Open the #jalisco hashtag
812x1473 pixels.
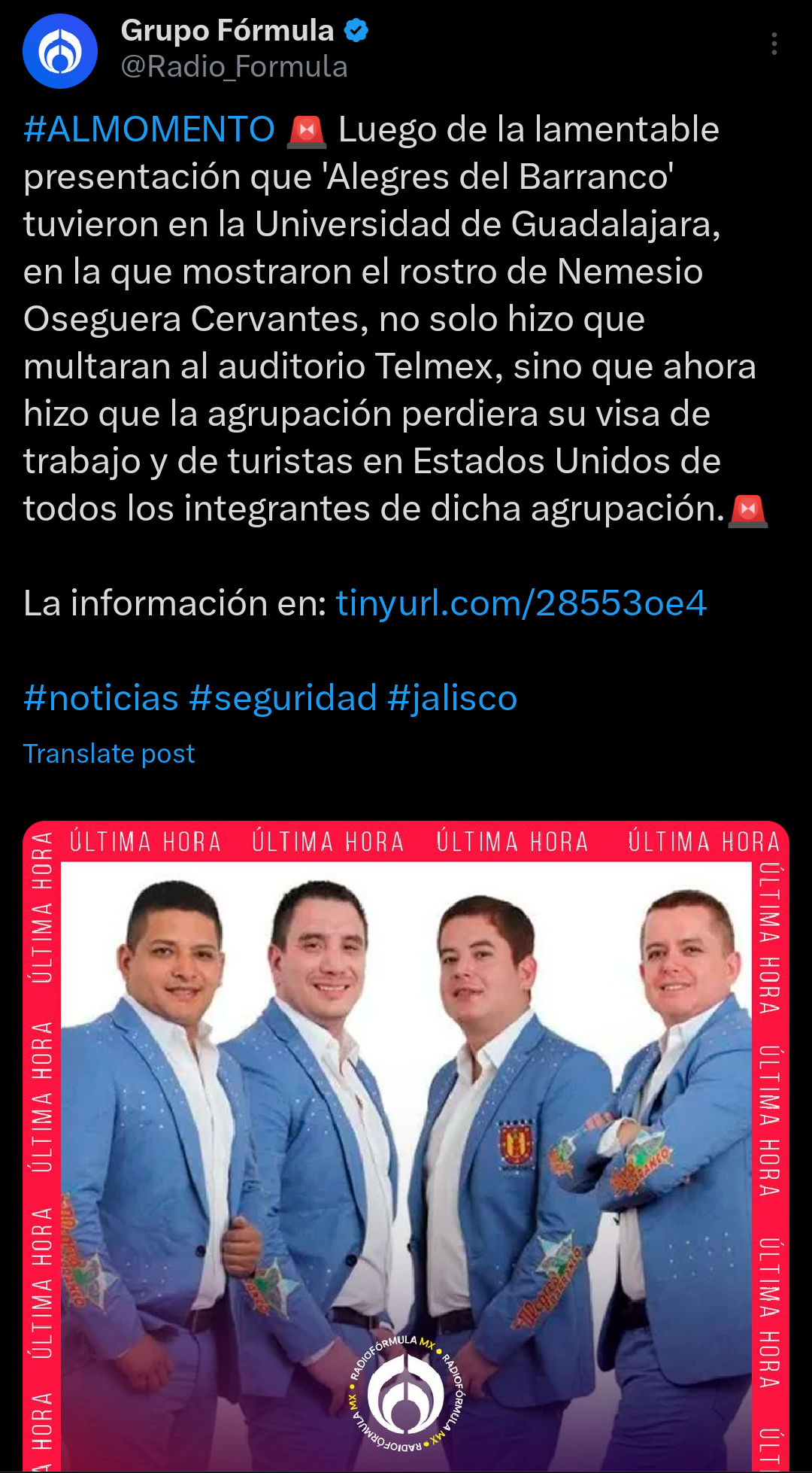[x=453, y=698]
